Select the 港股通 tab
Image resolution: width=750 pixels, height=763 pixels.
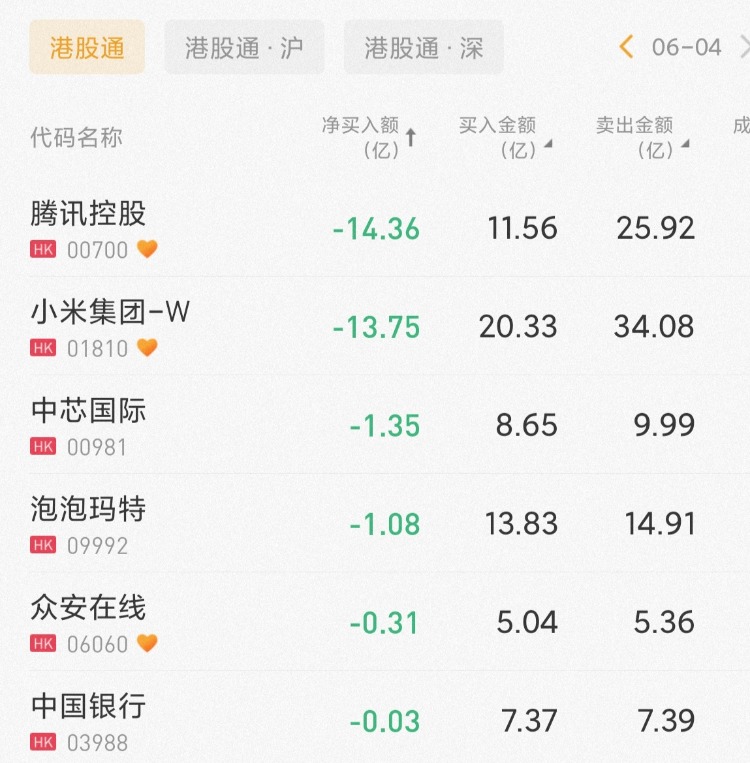pos(87,47)
